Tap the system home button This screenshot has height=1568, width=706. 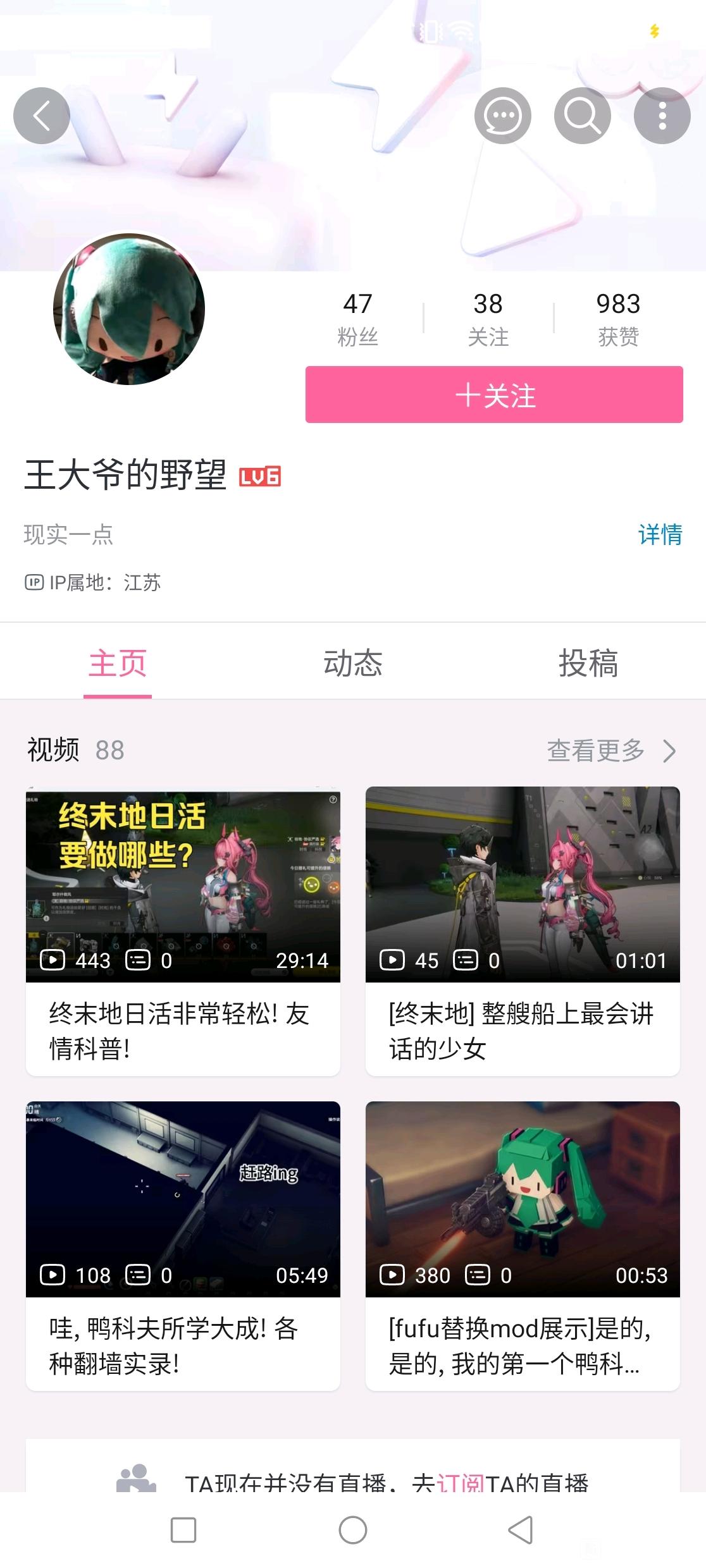pyautogui.click(x=353, y=1531)
